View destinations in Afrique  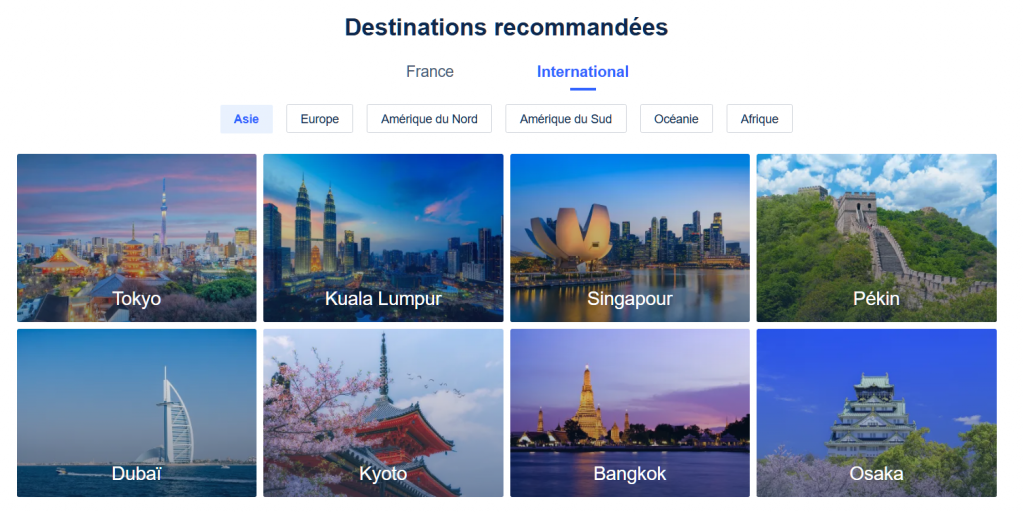(759, 119)
